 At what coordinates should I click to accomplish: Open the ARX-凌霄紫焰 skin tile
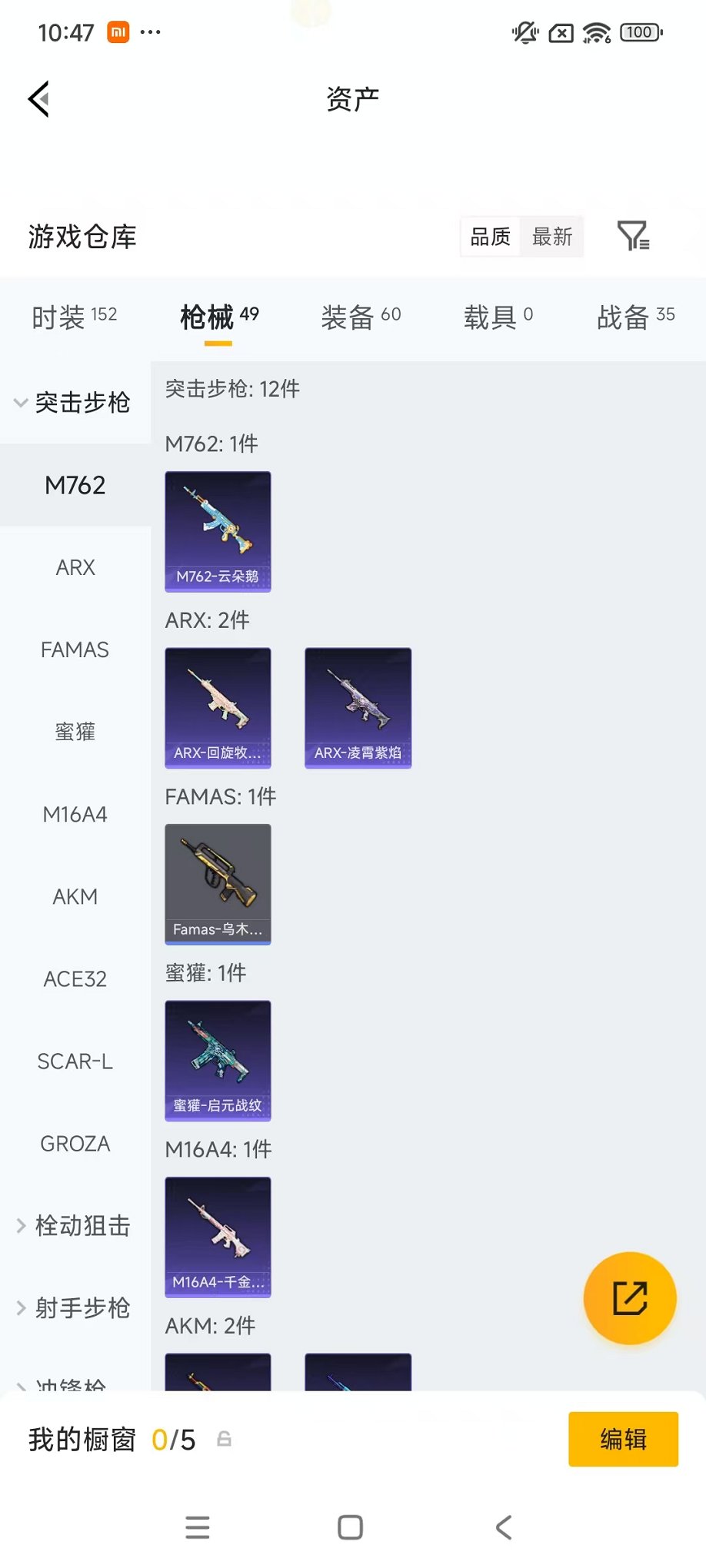coord(358,708)
